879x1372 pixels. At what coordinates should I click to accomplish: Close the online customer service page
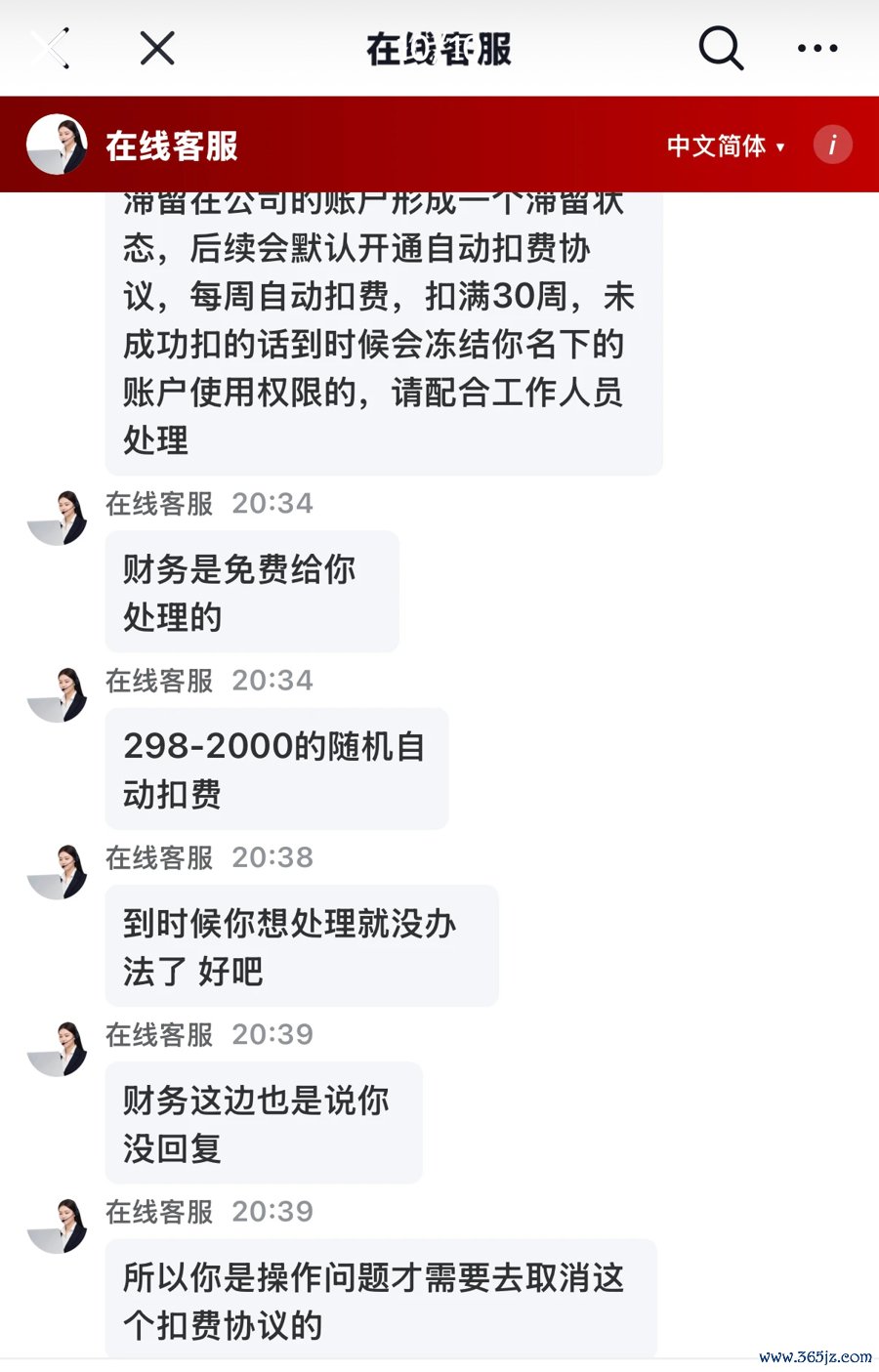[157, 48]
